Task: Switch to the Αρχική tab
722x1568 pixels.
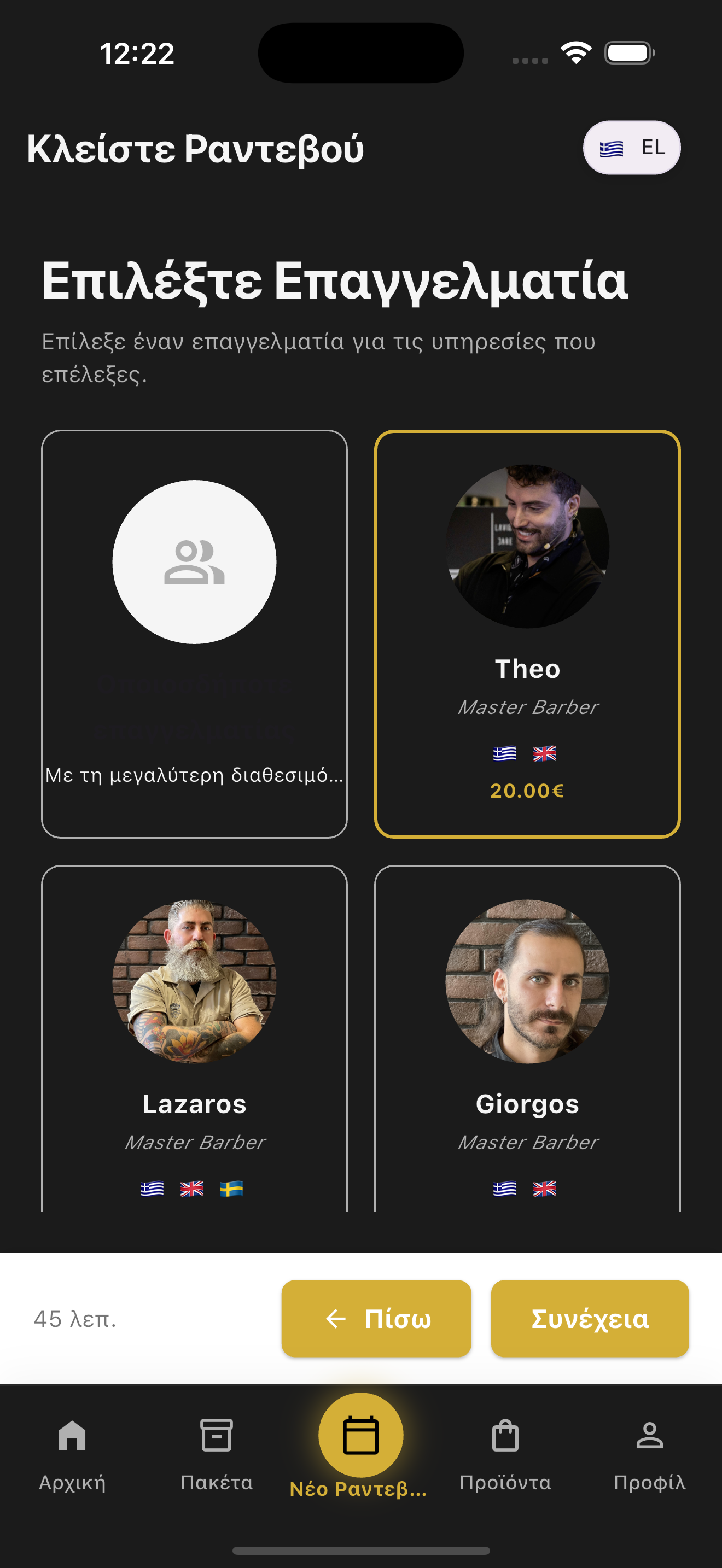Action: (72, 1455)
